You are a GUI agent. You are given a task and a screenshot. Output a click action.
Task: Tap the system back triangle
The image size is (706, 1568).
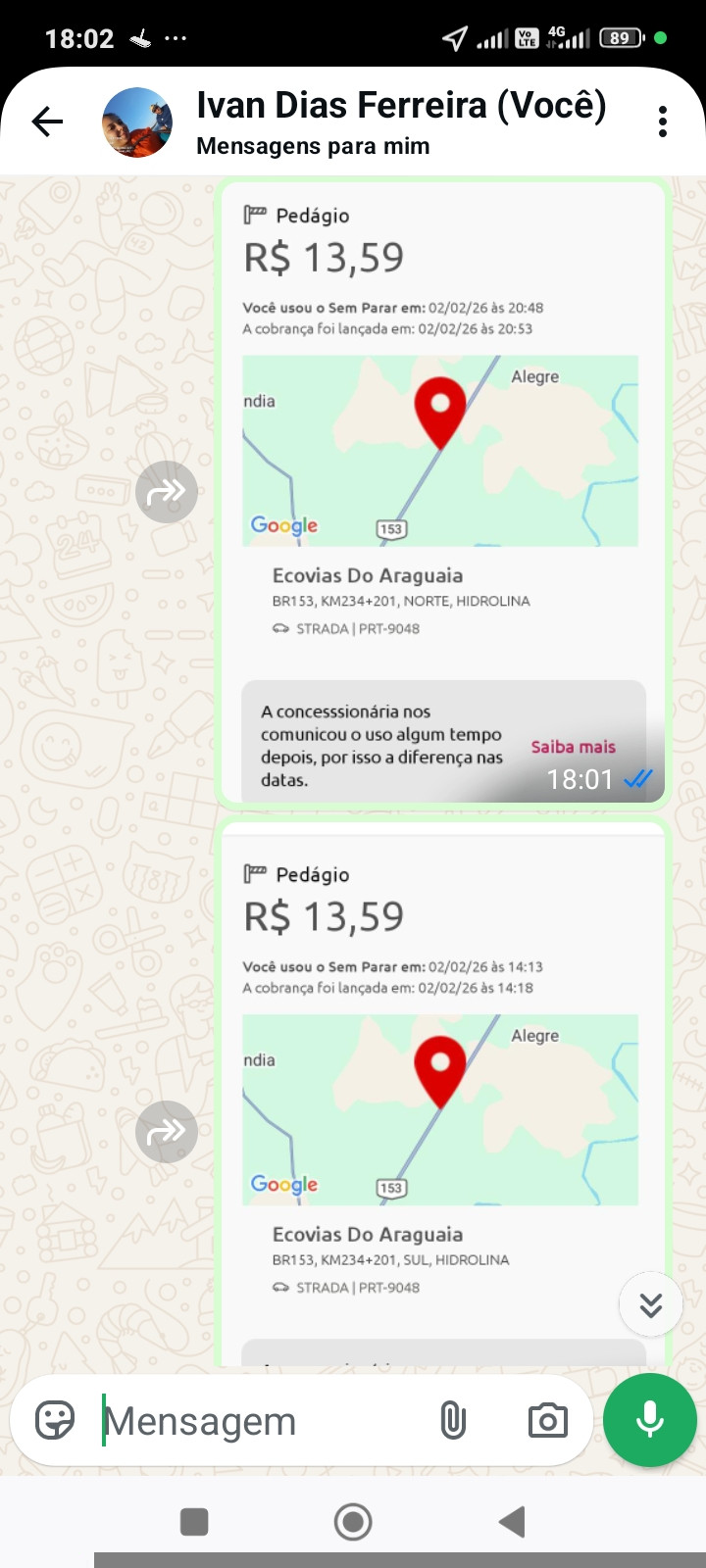pyautogui.click(x=512, y=1522)
